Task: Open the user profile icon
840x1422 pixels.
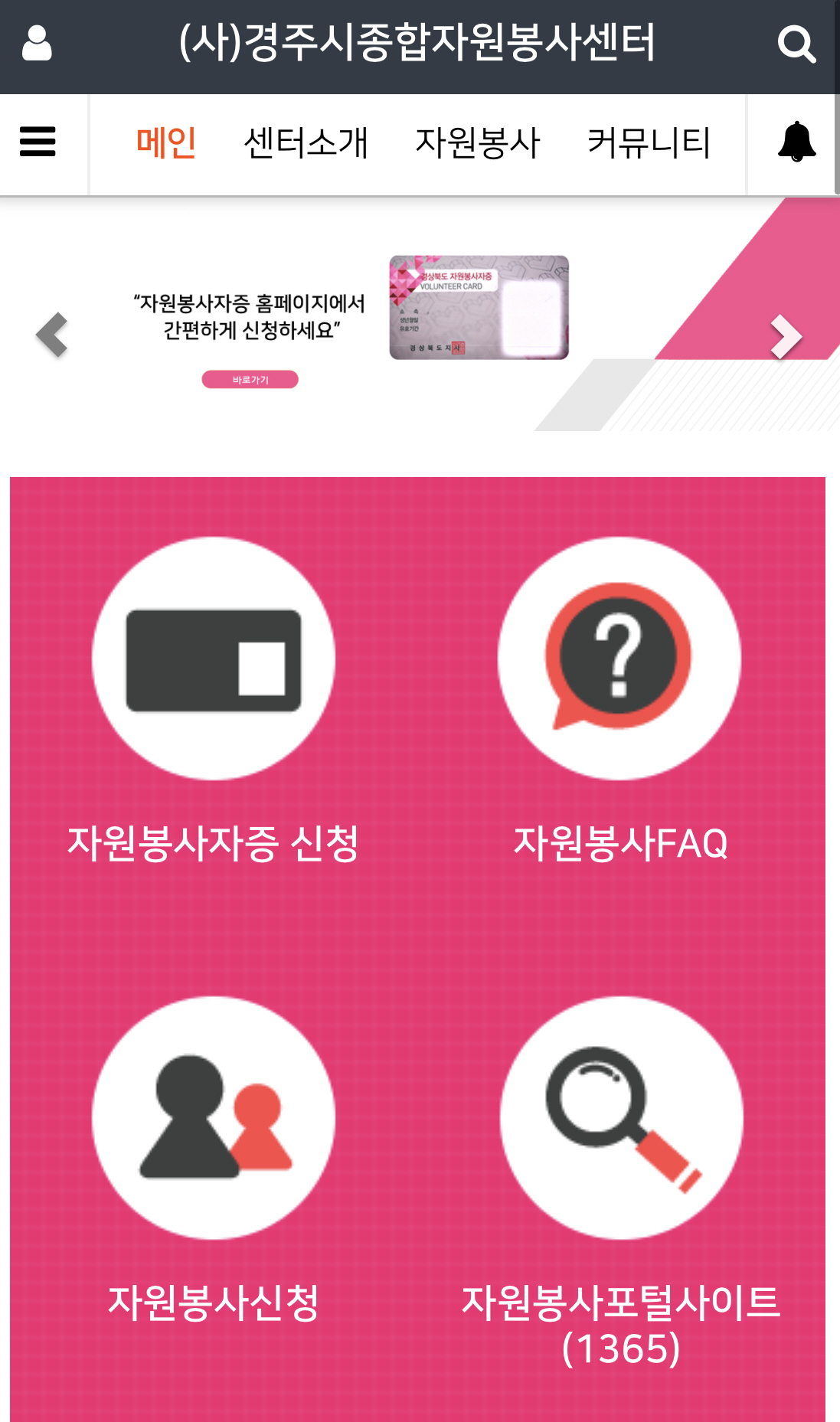Action: pos(37,44)
